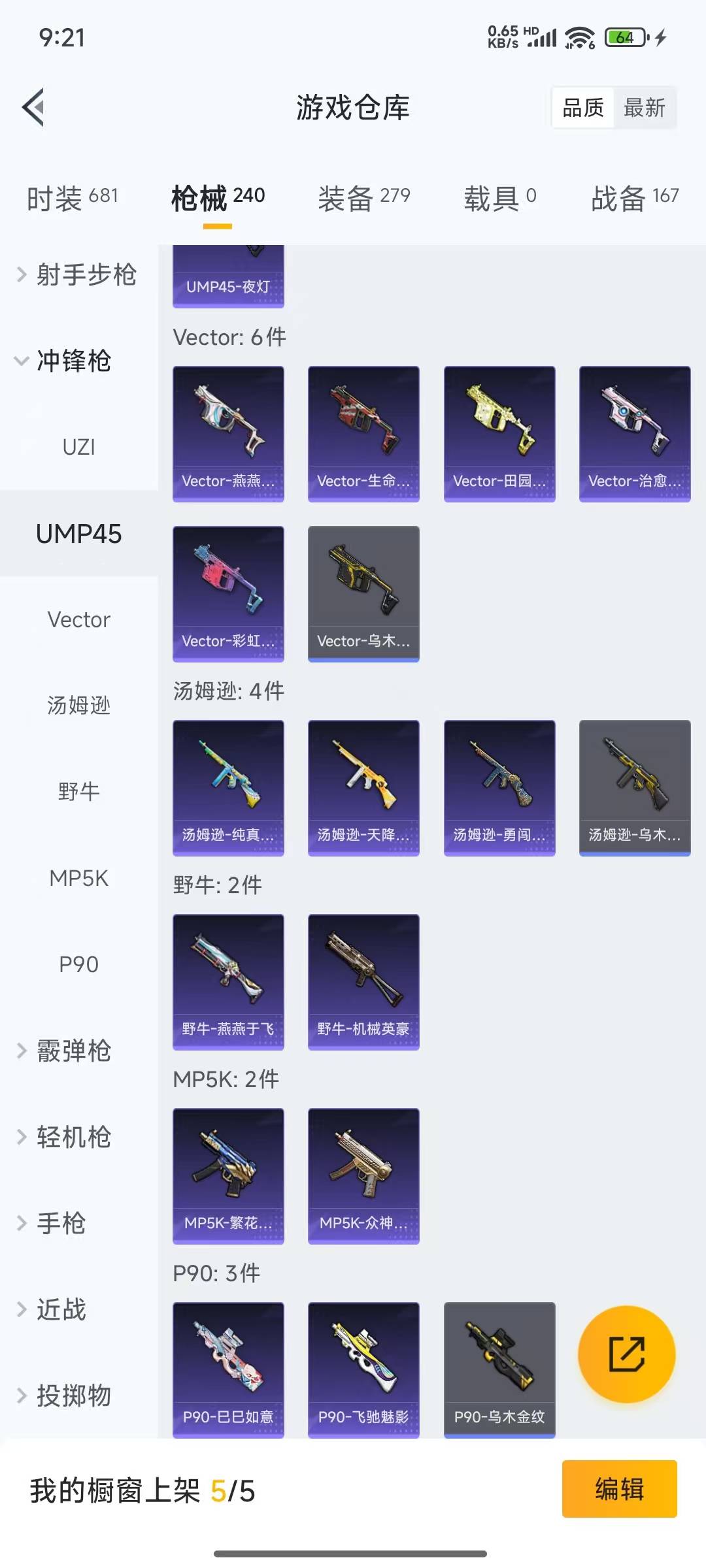This screenshot has width=706, height=1568.
Task: Tap the yellow share floating button
Action: tap(626, 1354)
